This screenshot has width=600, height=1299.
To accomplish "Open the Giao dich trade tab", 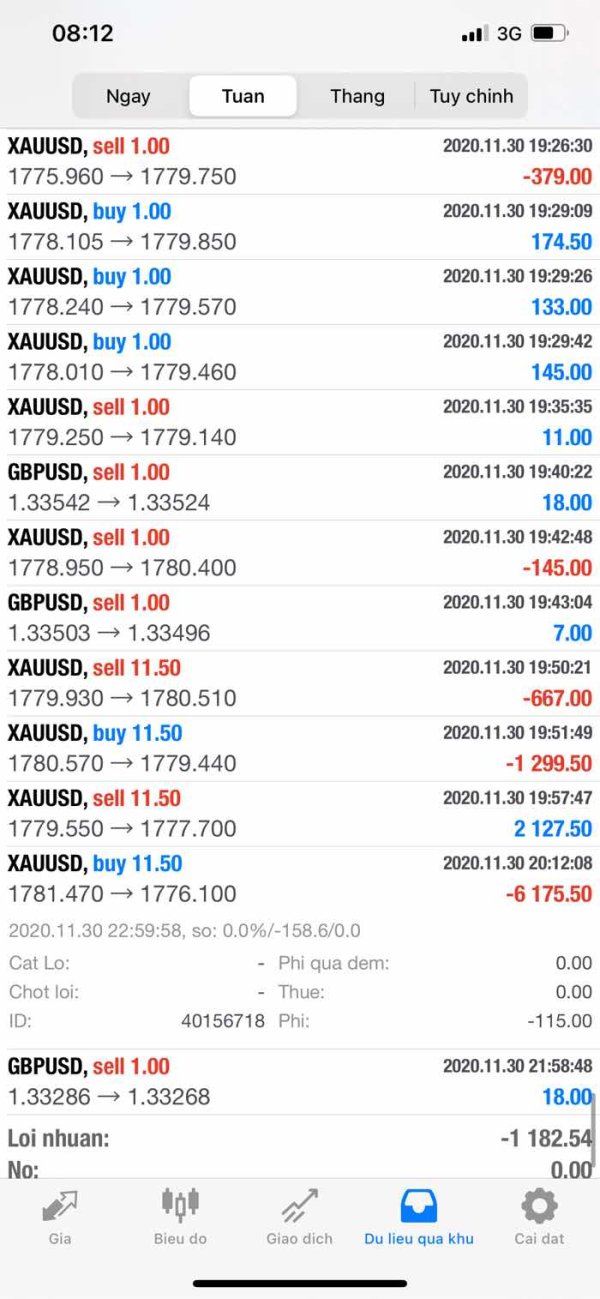I will (299, 1216).
